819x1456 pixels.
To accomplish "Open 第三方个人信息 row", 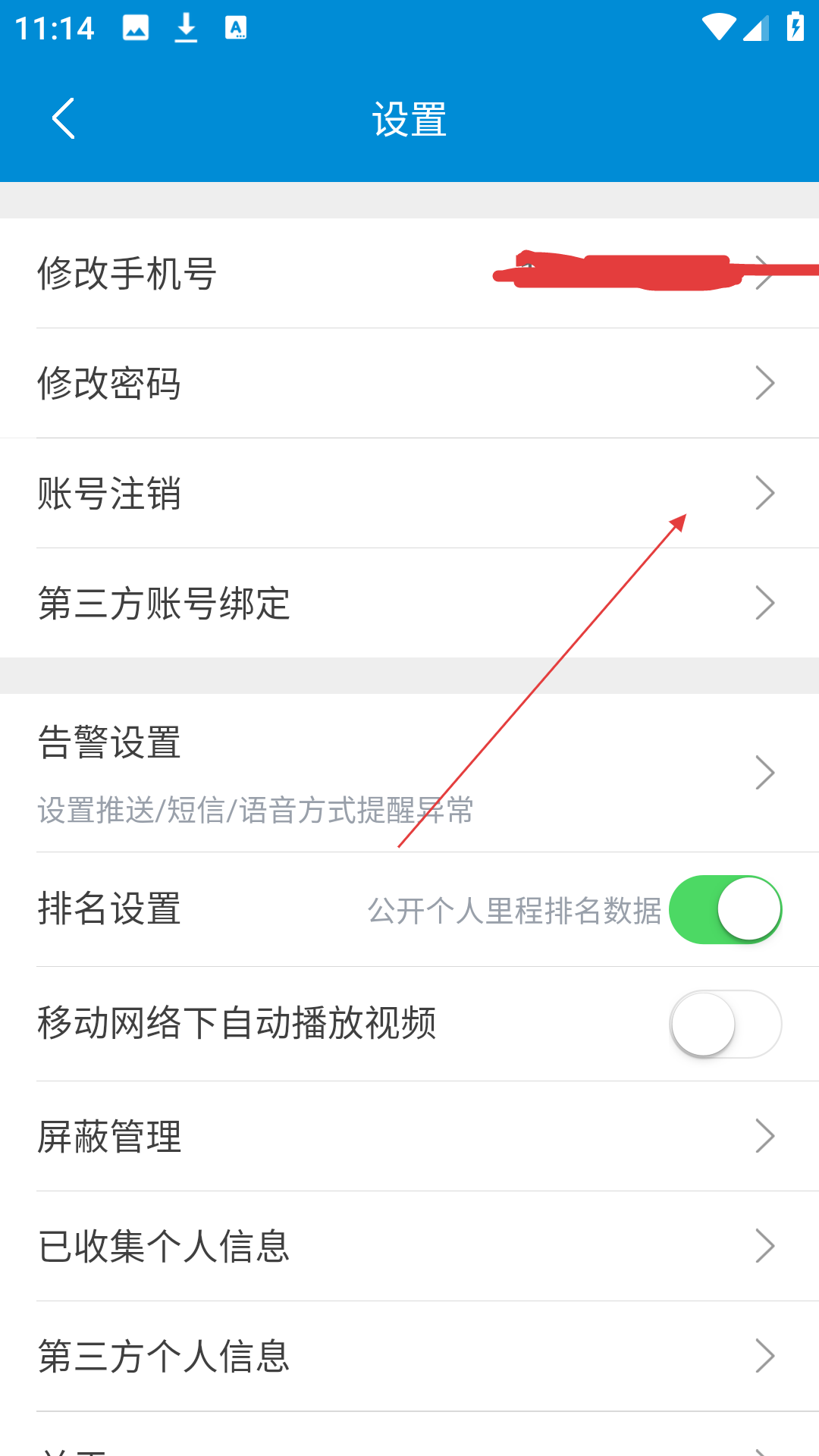I will coord(409,1356).
